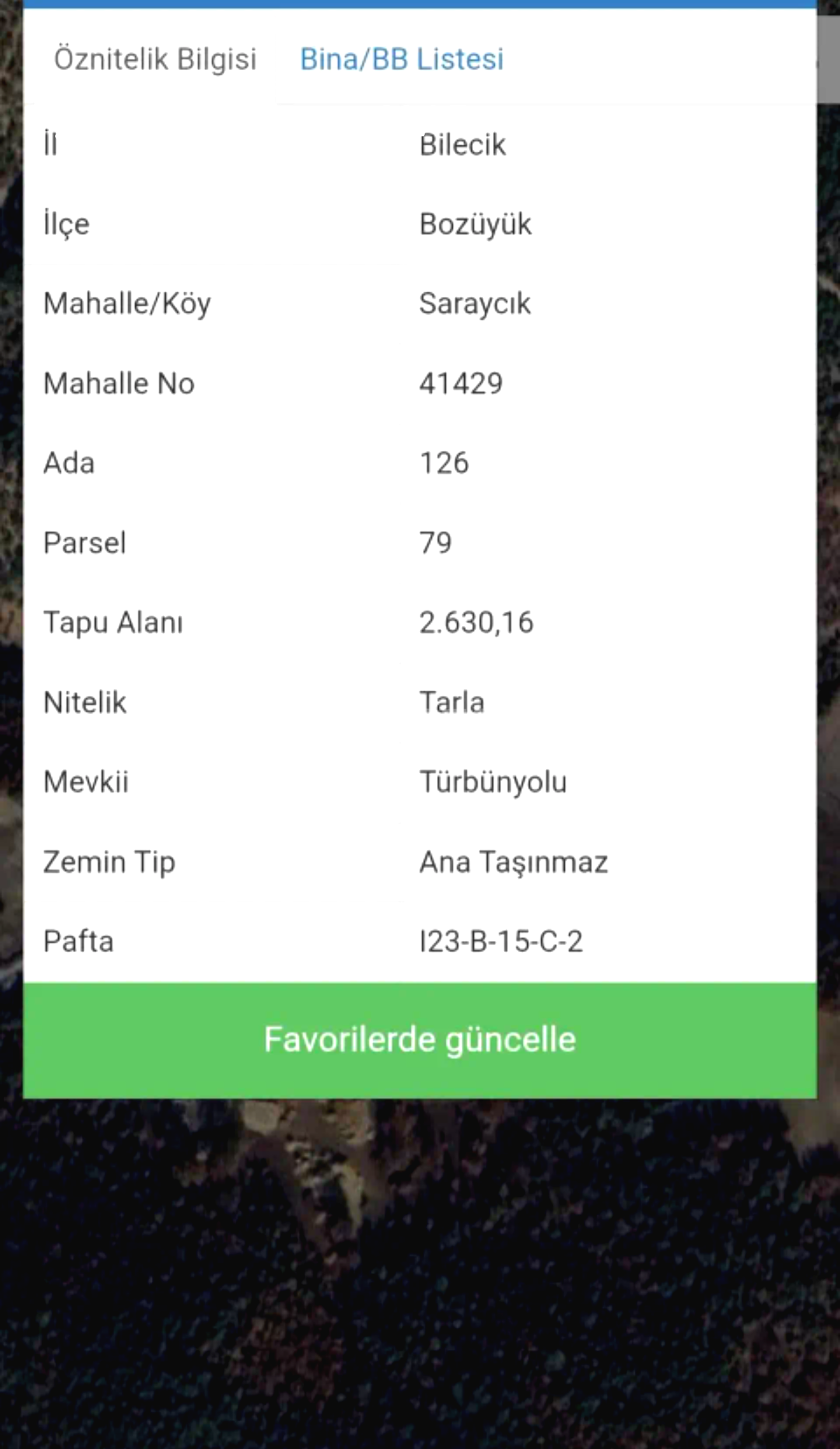Tap the Favorilerde güncelle button
This screenshot has width=840, height=1449.
(420, 1040)
